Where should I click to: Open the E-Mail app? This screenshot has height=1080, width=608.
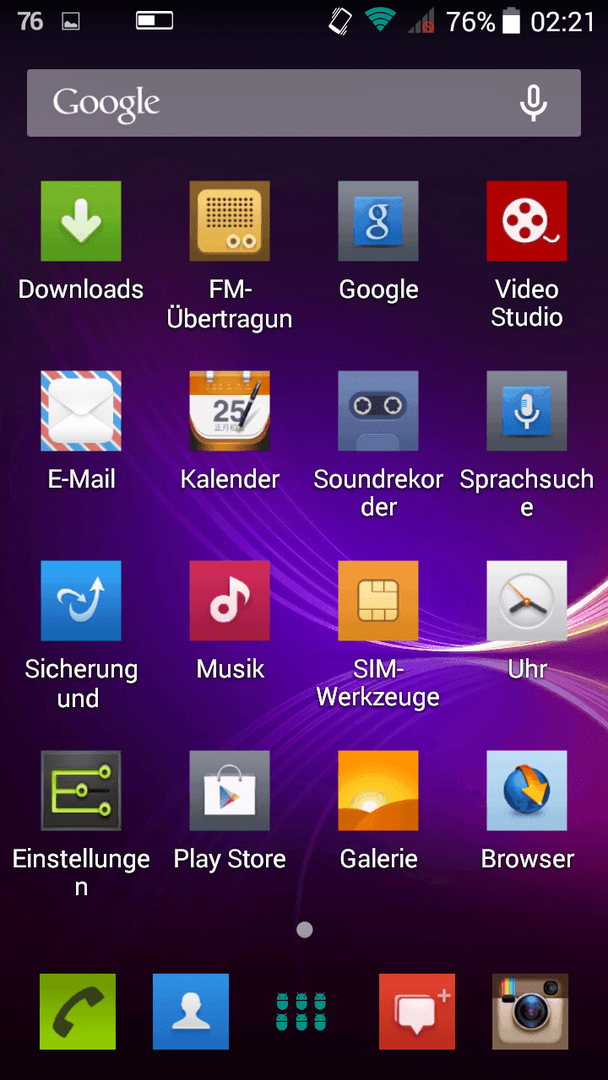[81, 411]
